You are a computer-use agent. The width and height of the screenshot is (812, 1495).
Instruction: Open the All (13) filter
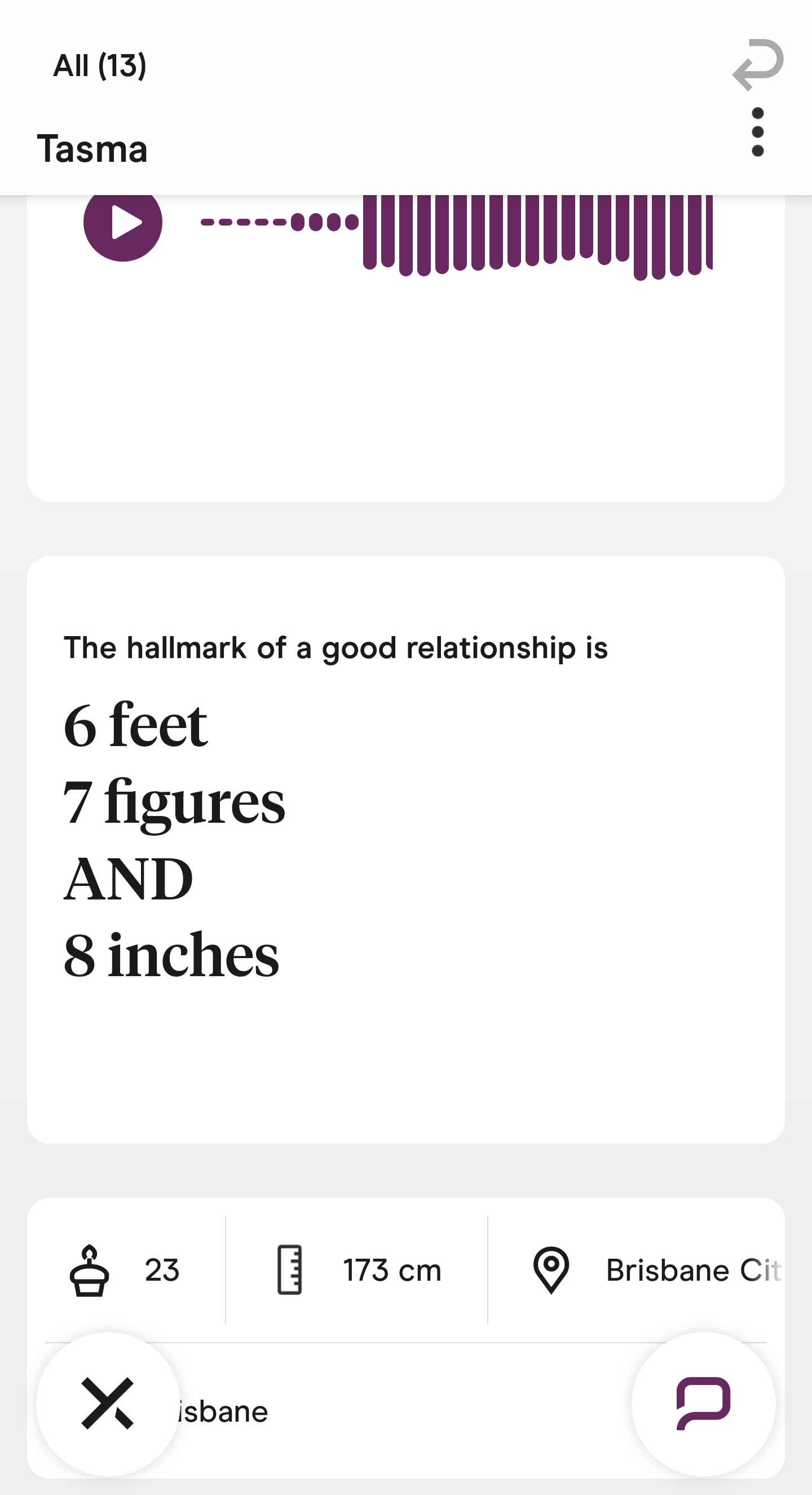tap(99, 65)
